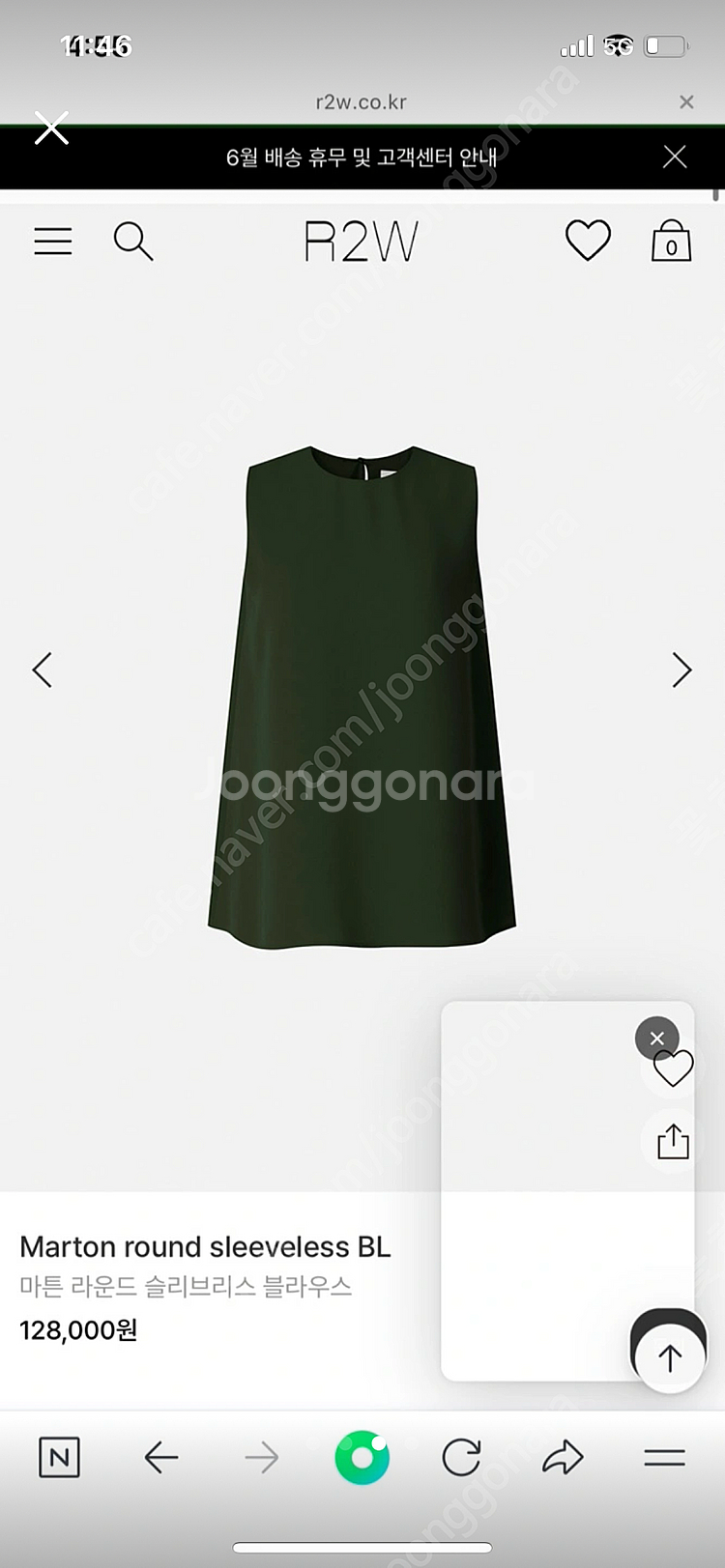Share page from browser toolbar
Image resolution: width=725 pixels, height=1568 pixels.
[x=563, y=1457]
